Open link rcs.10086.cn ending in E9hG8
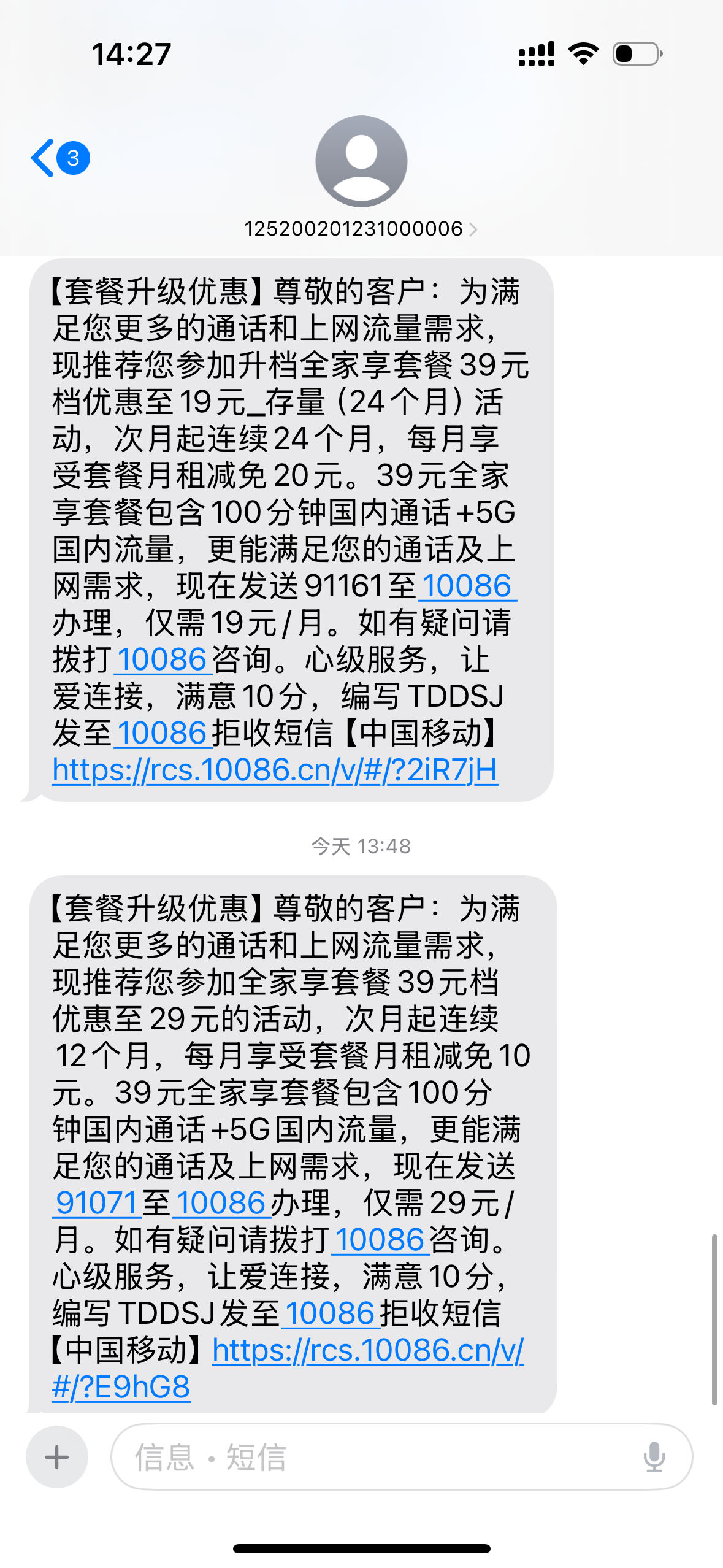This screenshot has height=1568, width=723. tap(288, 1369)
